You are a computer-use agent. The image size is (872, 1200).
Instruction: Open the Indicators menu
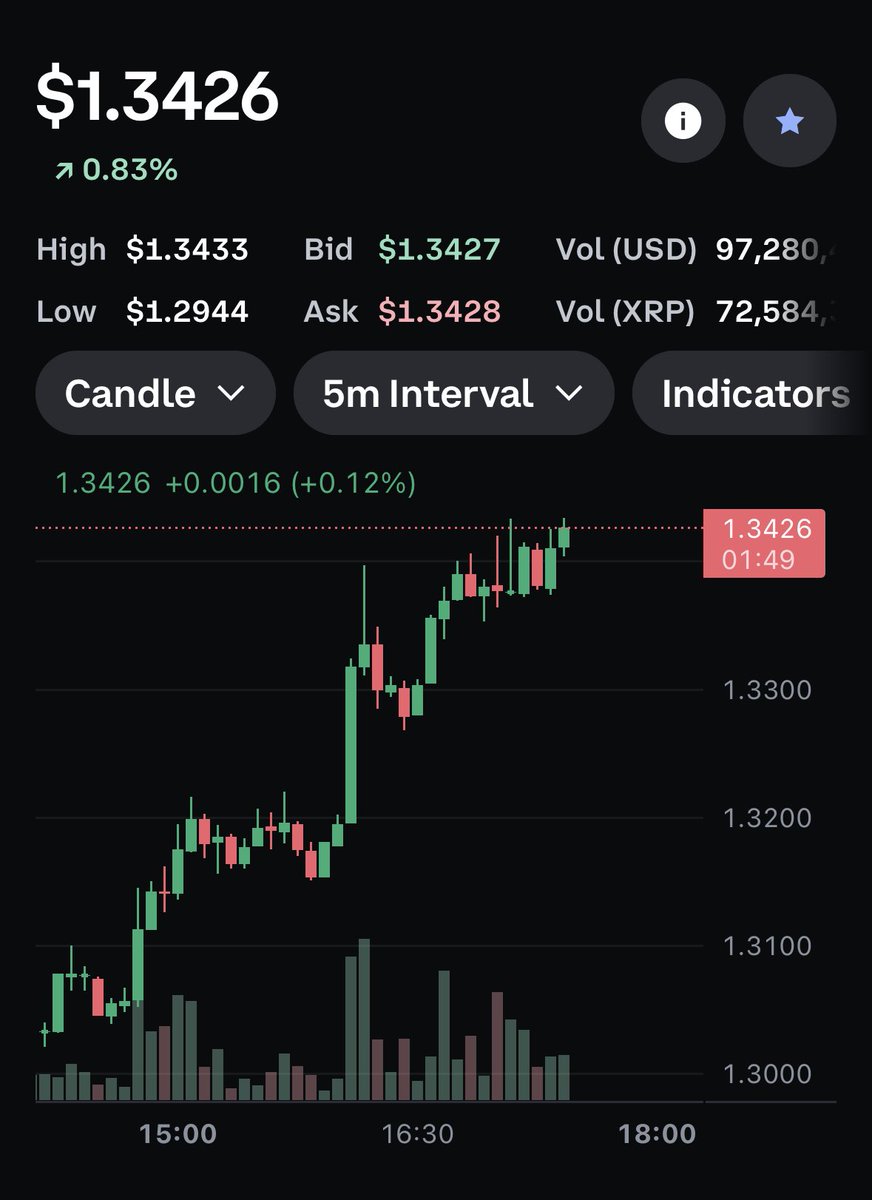pos(755,393)
